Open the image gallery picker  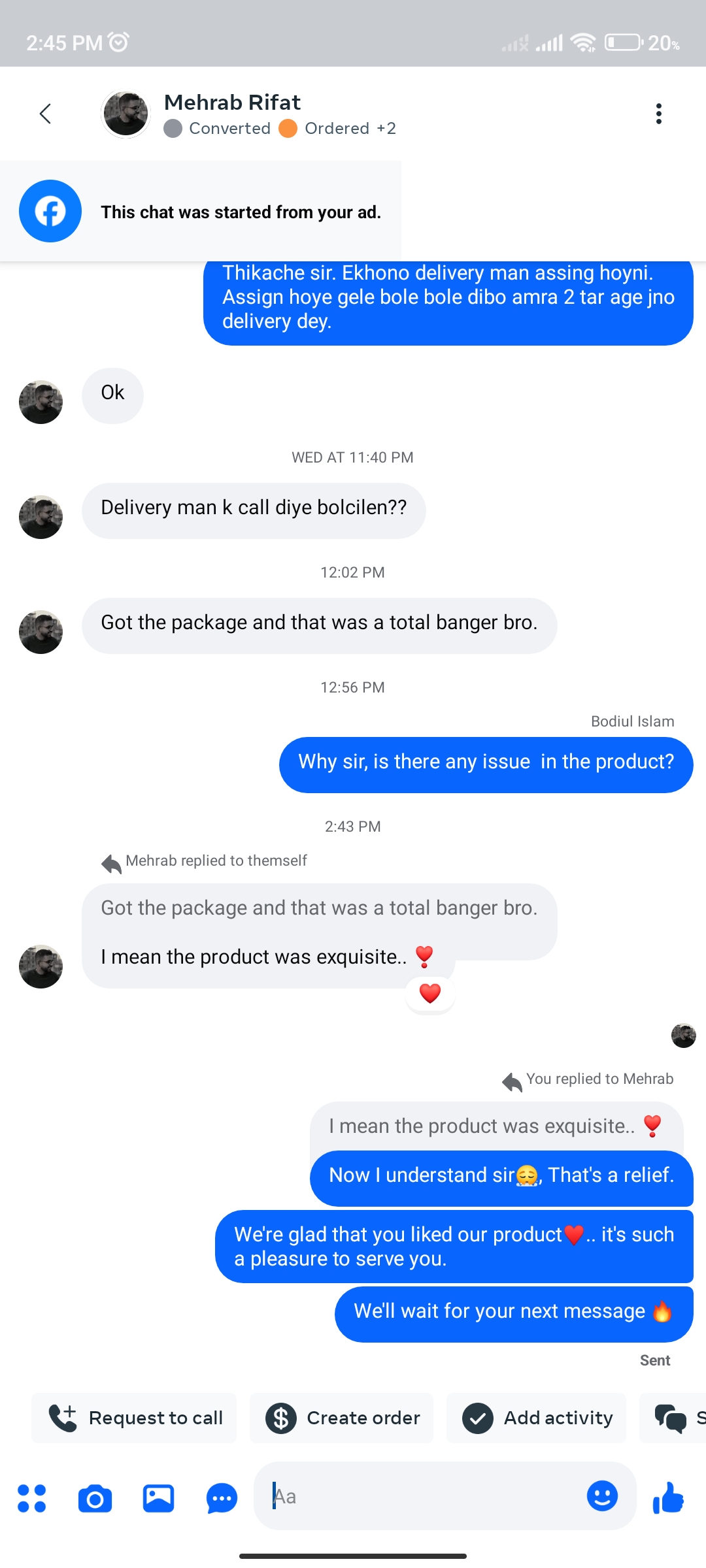click(158, 1497)
